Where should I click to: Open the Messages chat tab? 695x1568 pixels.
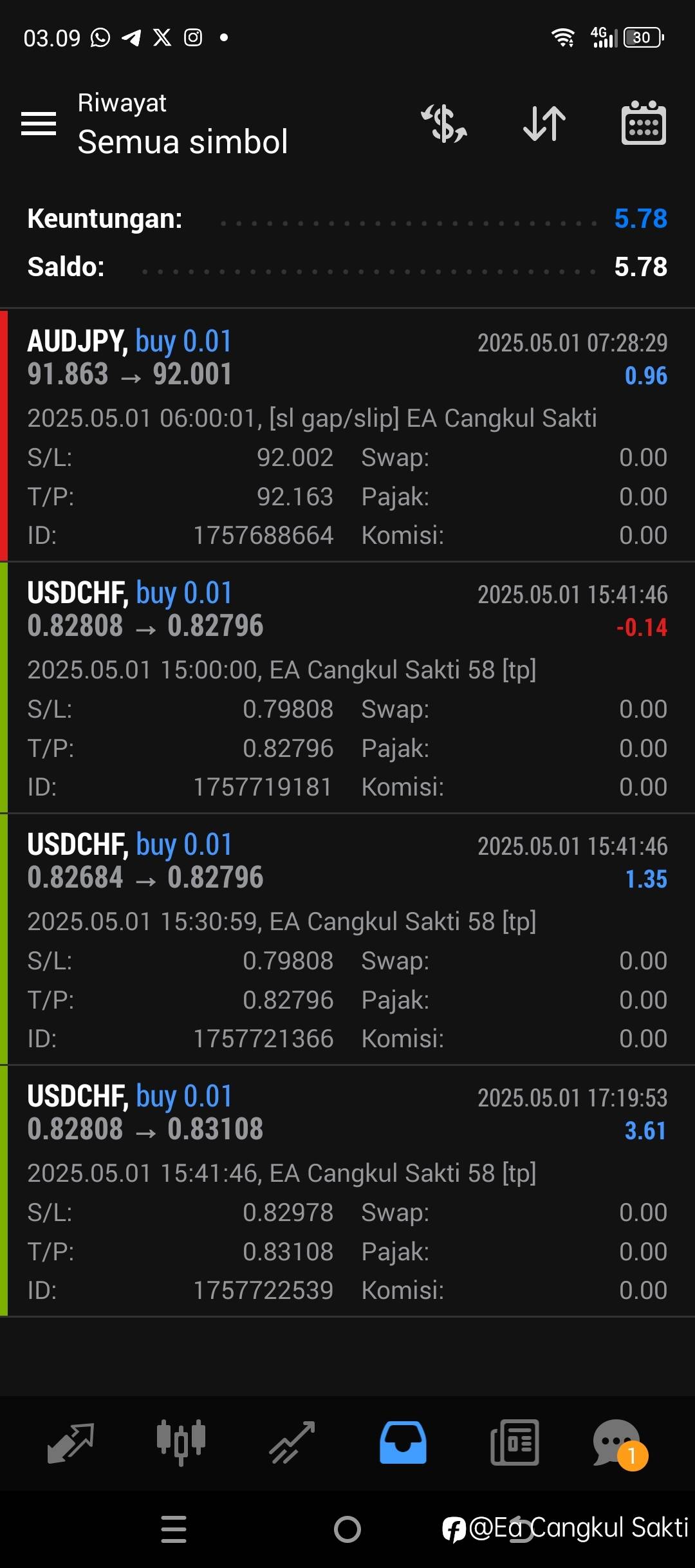pyautogui.click(x=618, y=1442)
